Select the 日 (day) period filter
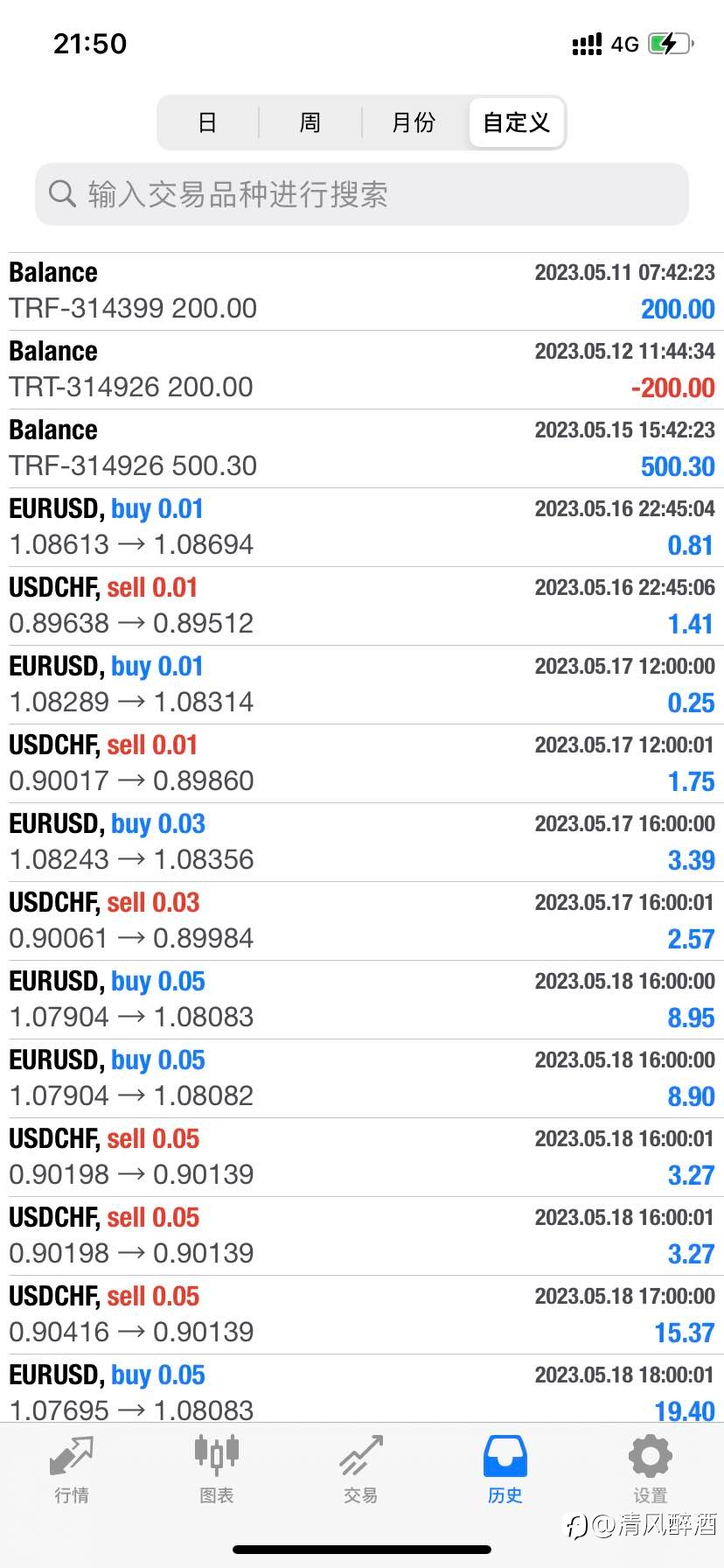Viewport: 724px width, 1568px height. (207, 122)
